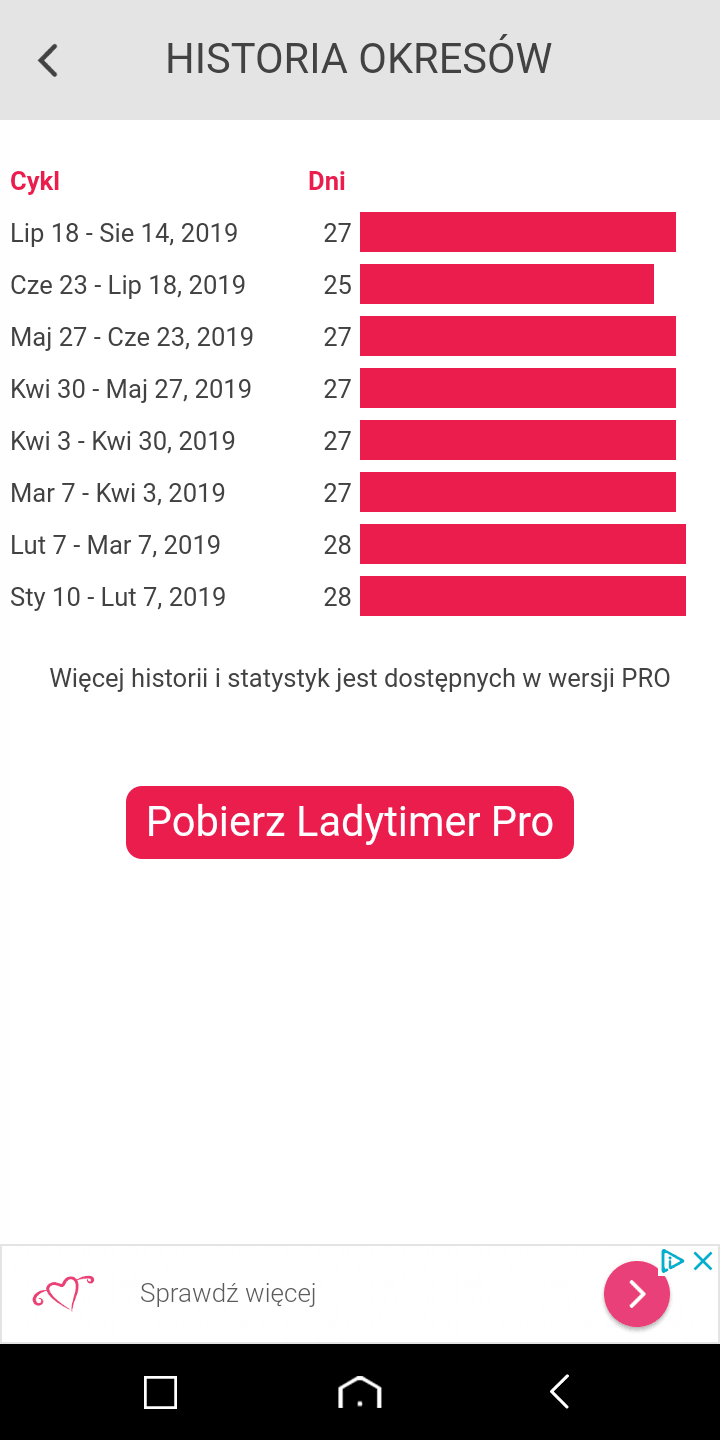Viewport: 720px width, 1440px height.
Task: Open the AdChoices info icon
Action: click(x=673, y=1261)
